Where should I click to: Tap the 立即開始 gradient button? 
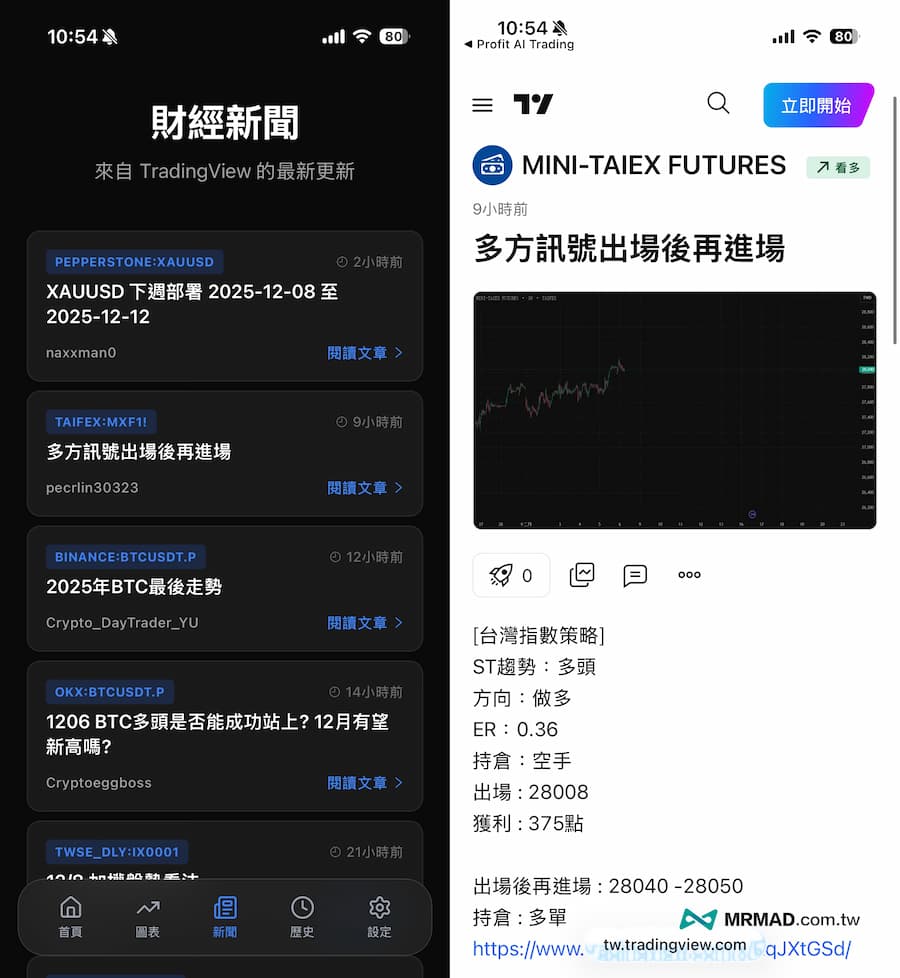tap(818, 104)
